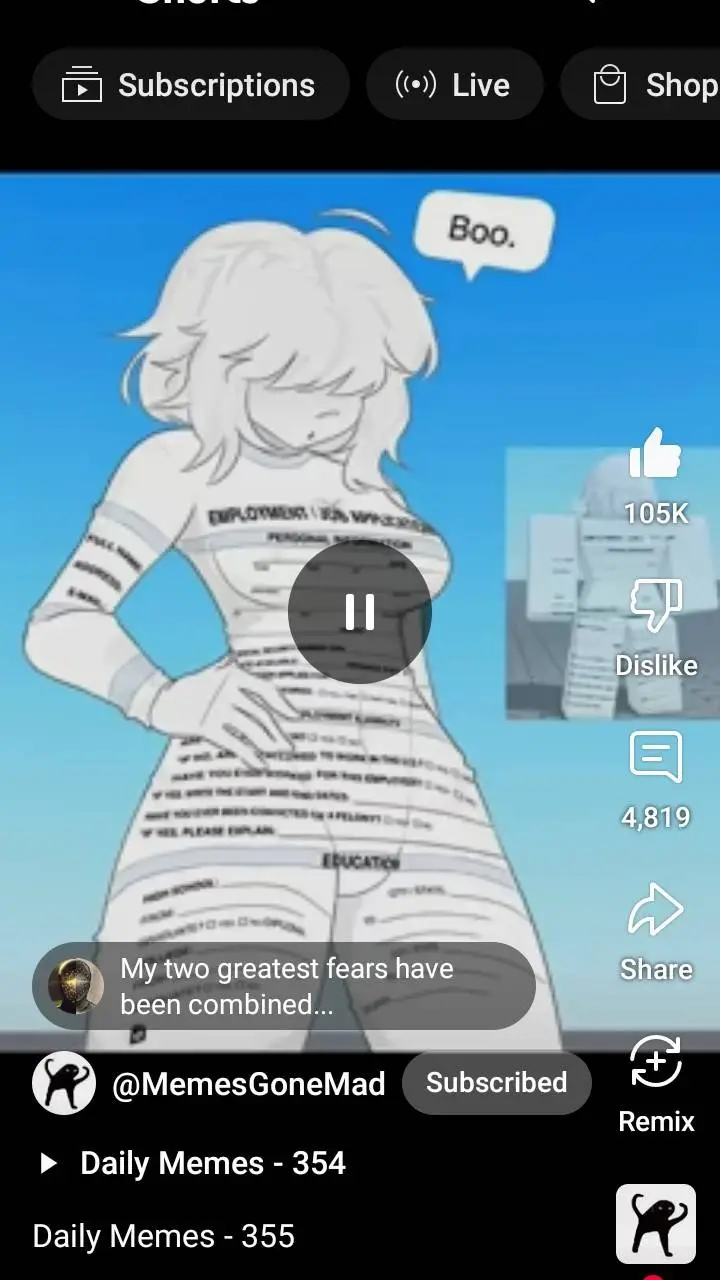Like this short
This screenshot has width=720, height=1280.
pyautogui.click(x=656, y=456)
